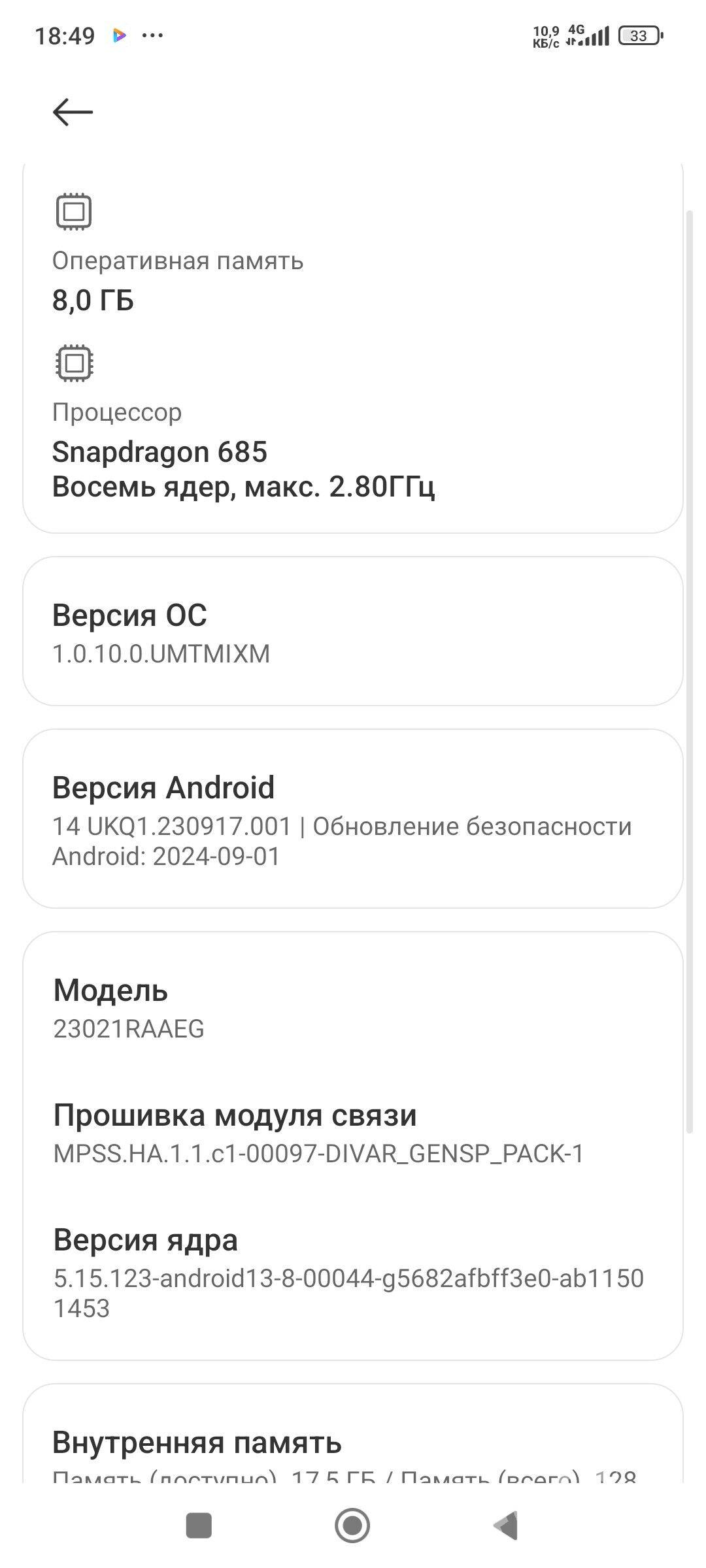This screenshot has width=706, height=1568.
Task: Tap the three-dot notification icons near the clock
Action: 152,36
